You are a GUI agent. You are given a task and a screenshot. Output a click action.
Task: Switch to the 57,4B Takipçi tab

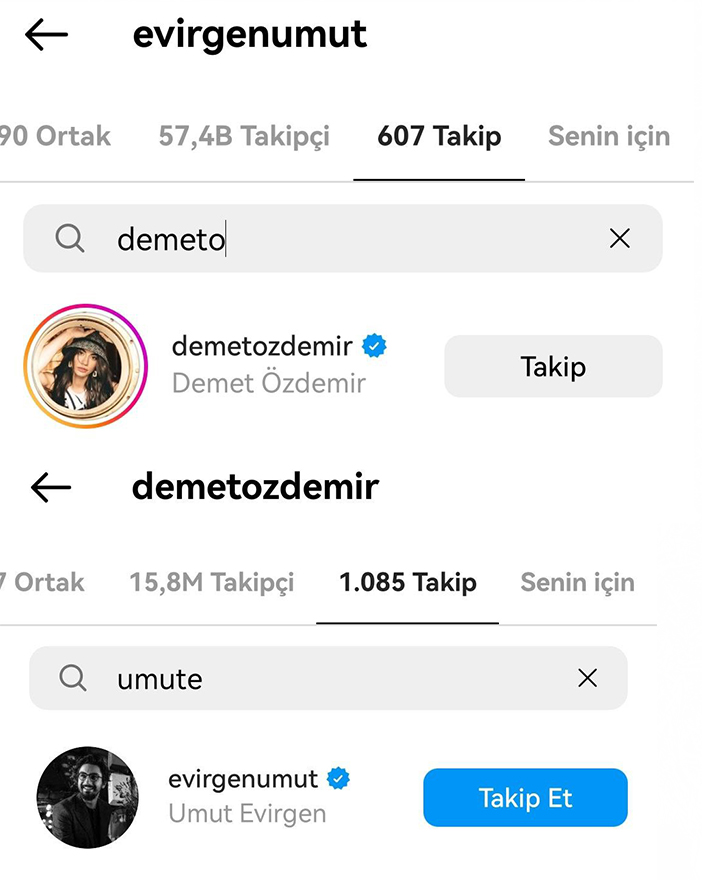click(x=244, y=136)
